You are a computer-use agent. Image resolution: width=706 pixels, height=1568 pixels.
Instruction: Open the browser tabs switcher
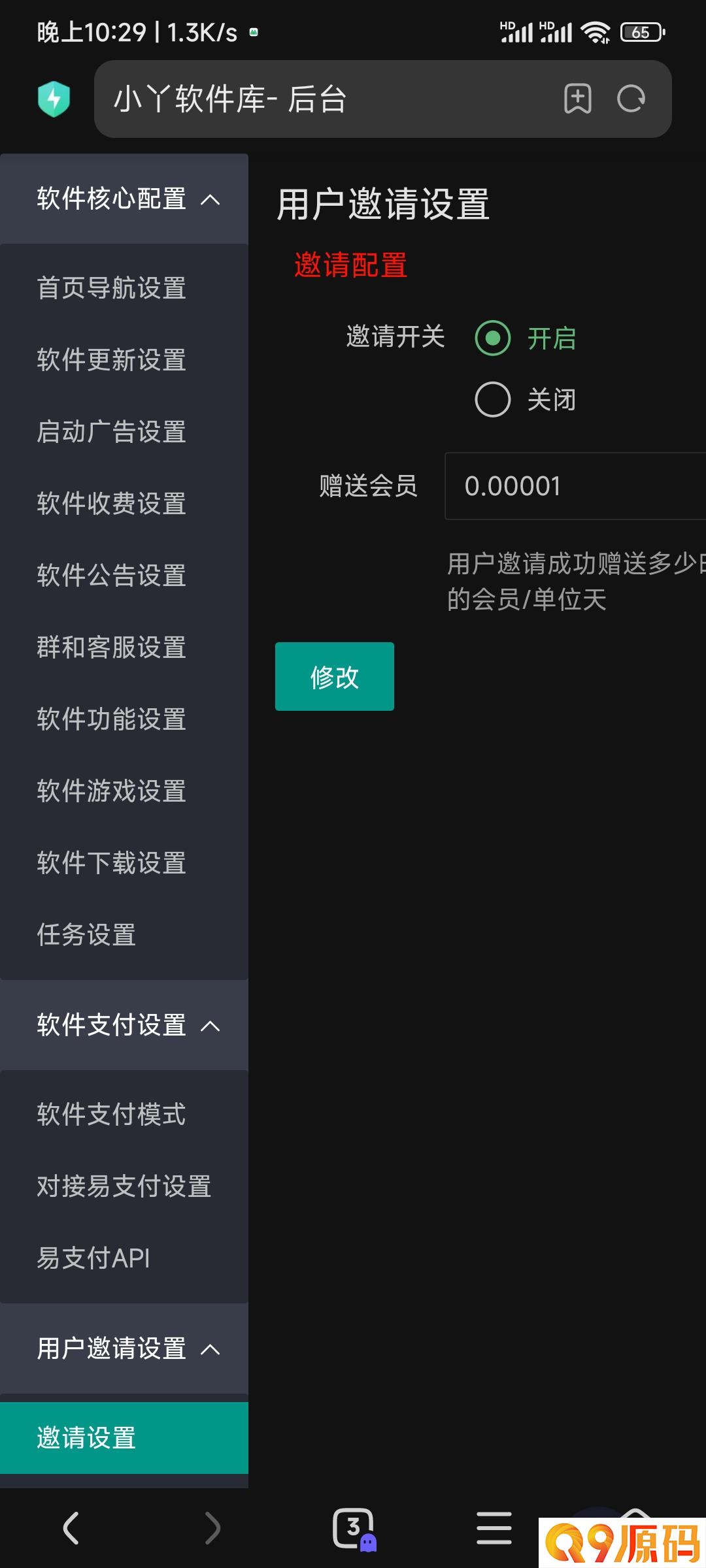(x=354, y=1528)
